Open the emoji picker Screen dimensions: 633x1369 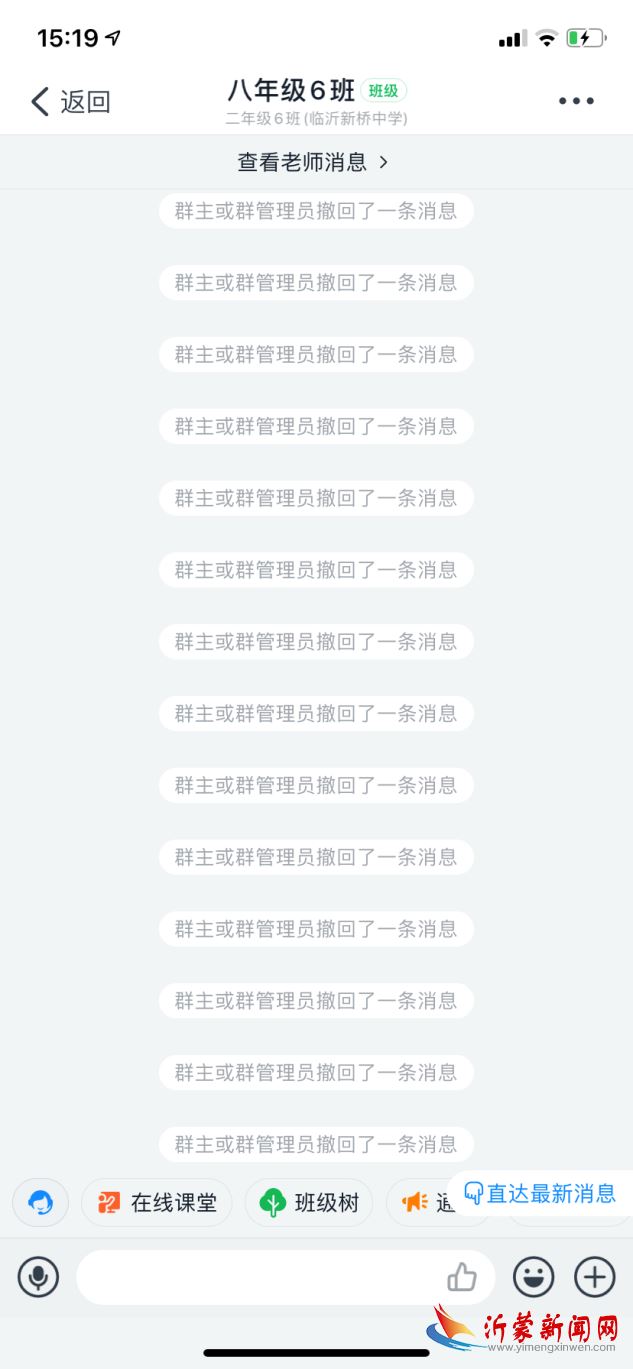click(533, 1277)
